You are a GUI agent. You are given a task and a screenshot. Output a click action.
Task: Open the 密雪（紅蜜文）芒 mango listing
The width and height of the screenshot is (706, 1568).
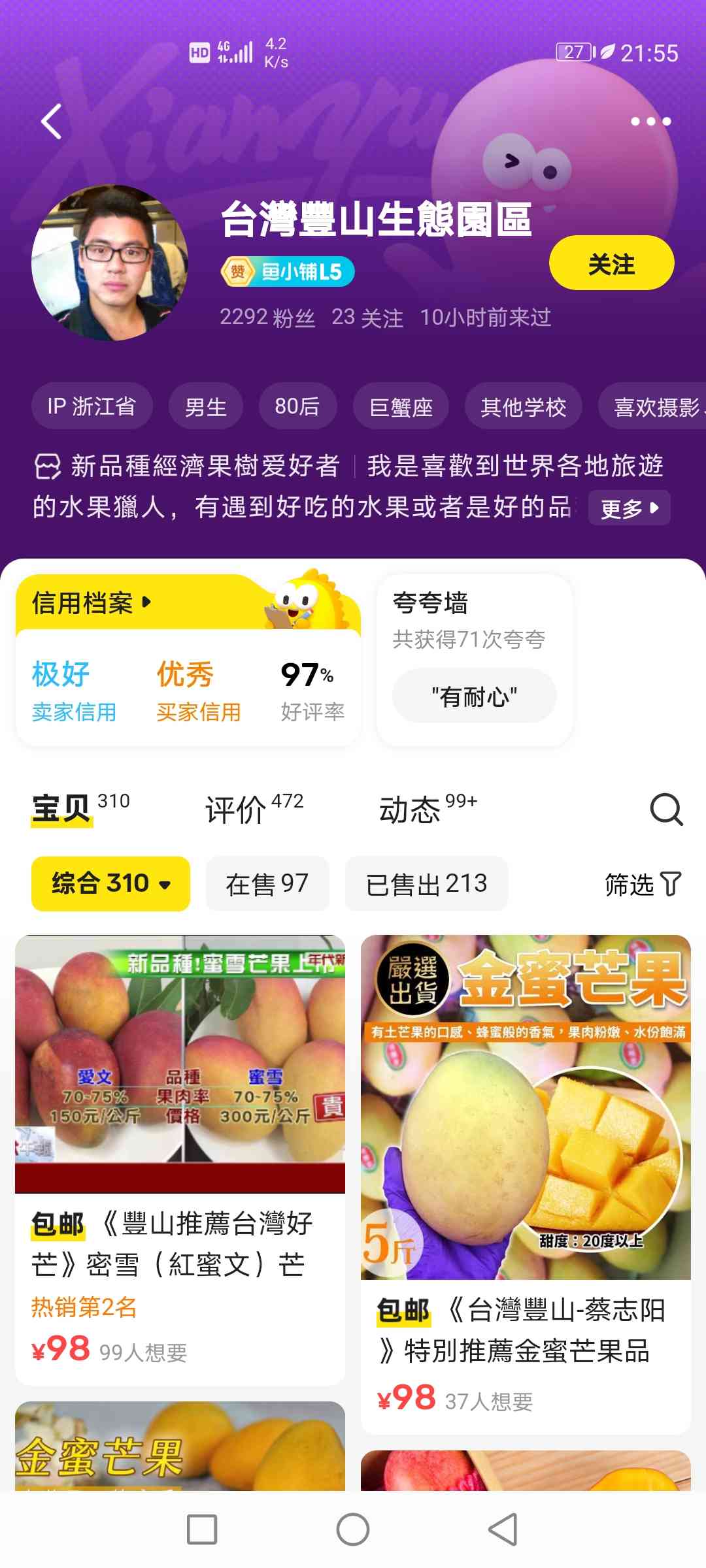point(180,1160)
